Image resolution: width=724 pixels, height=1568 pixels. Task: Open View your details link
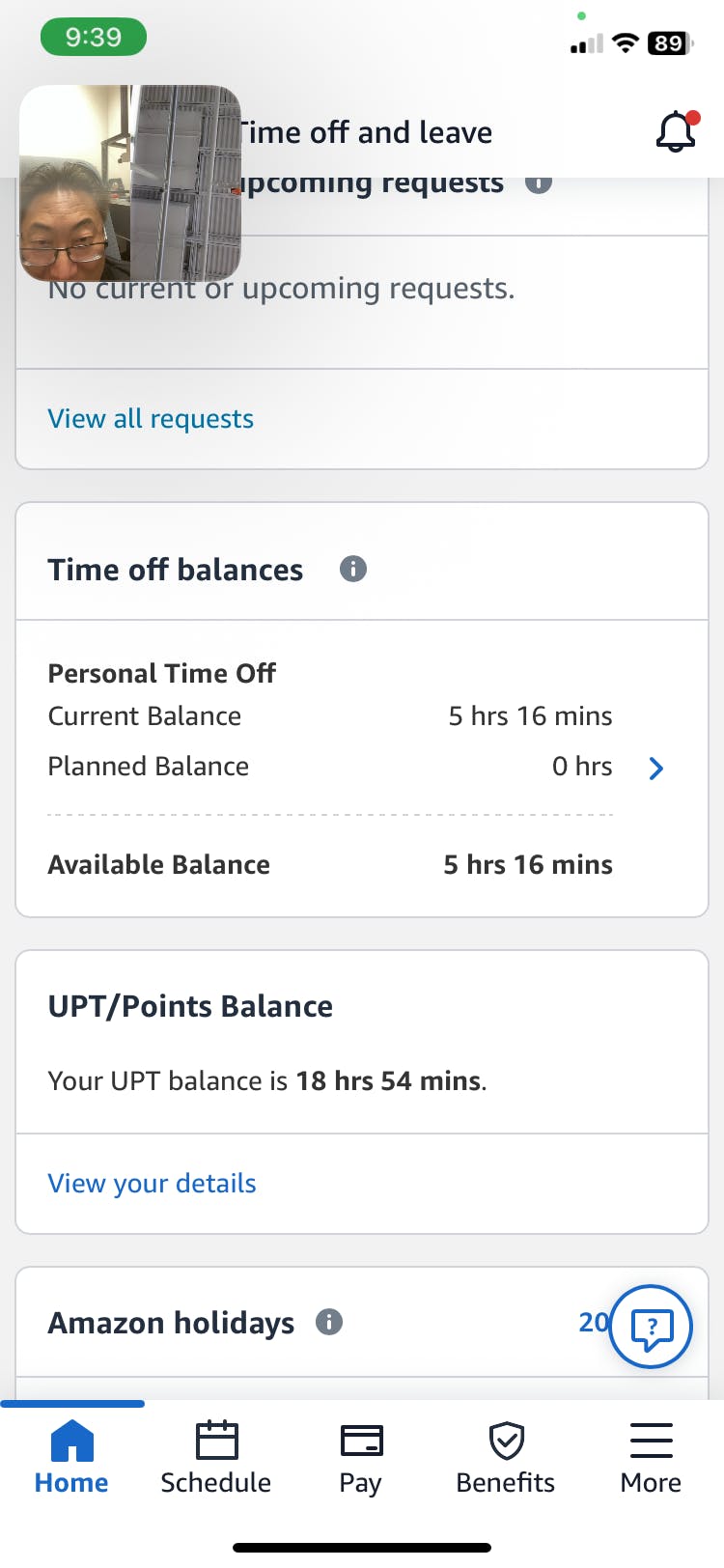tap(153, 1184)
